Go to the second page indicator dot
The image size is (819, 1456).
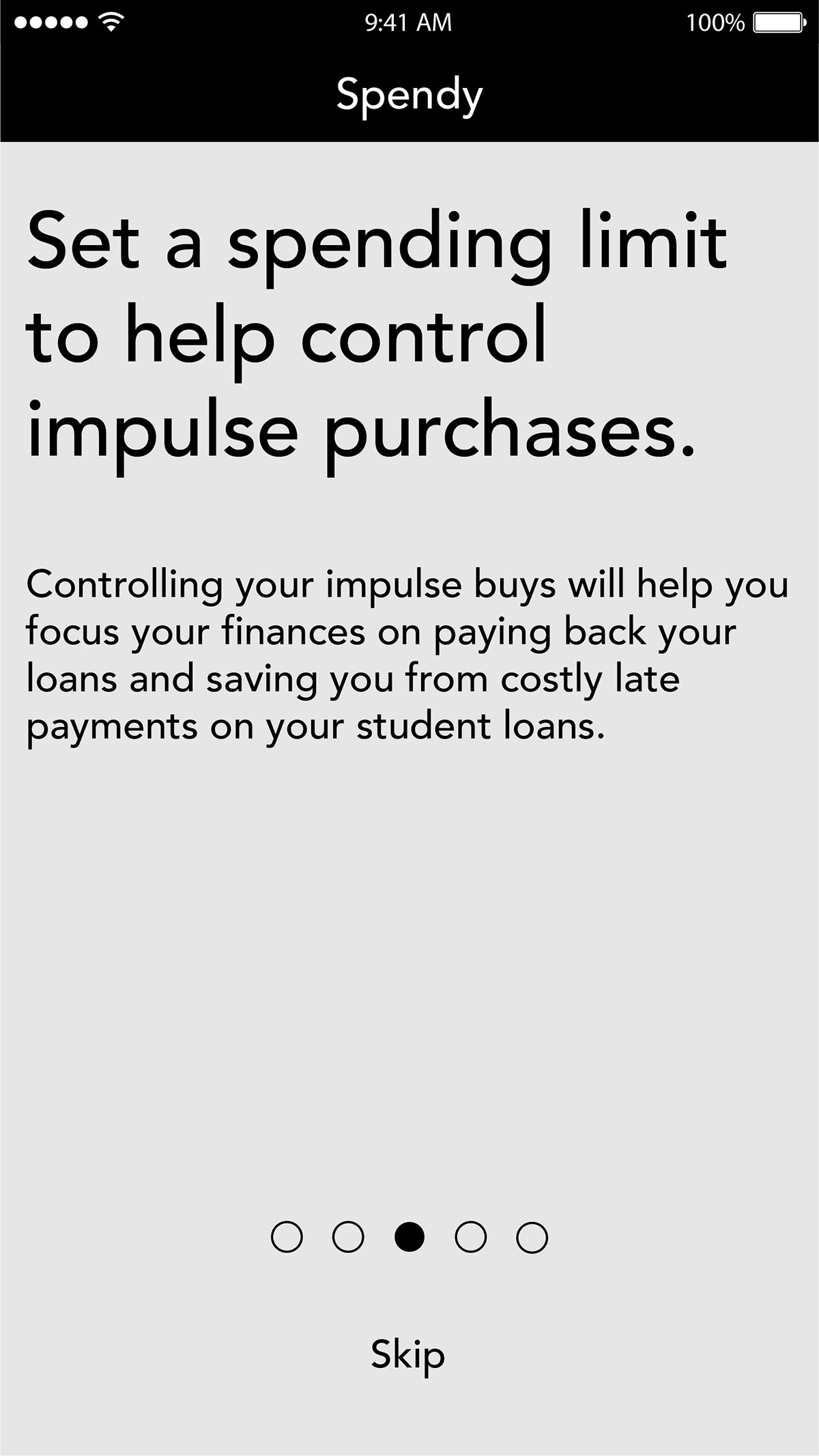[348, 1237]
